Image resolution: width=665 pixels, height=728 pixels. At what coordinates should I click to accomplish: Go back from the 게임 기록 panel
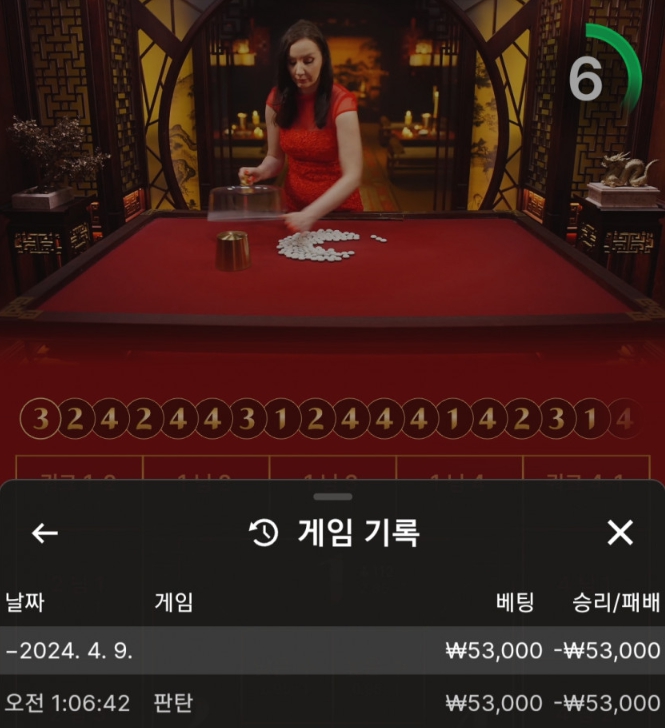click(x=45, y=533)
